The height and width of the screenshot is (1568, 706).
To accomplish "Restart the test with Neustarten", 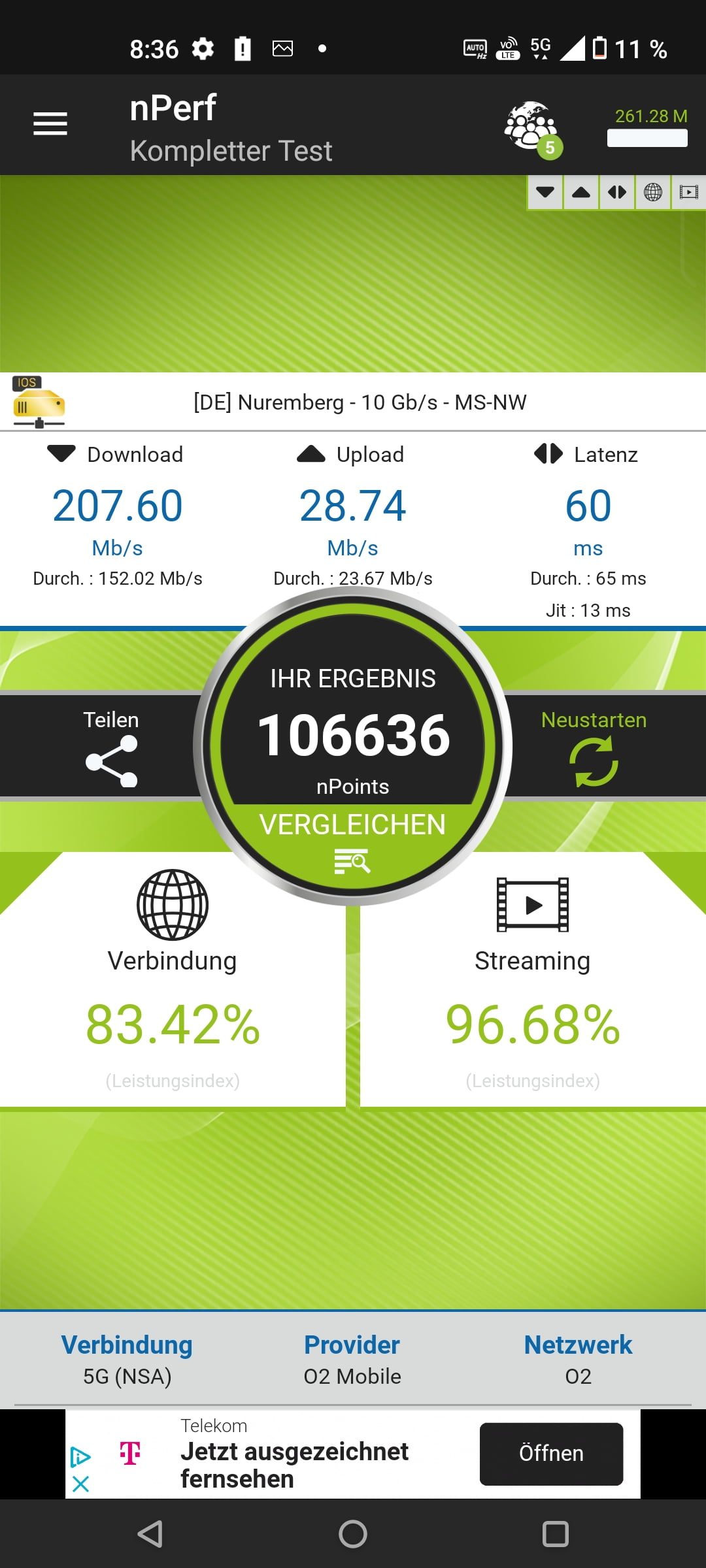I will coord(594,746).
